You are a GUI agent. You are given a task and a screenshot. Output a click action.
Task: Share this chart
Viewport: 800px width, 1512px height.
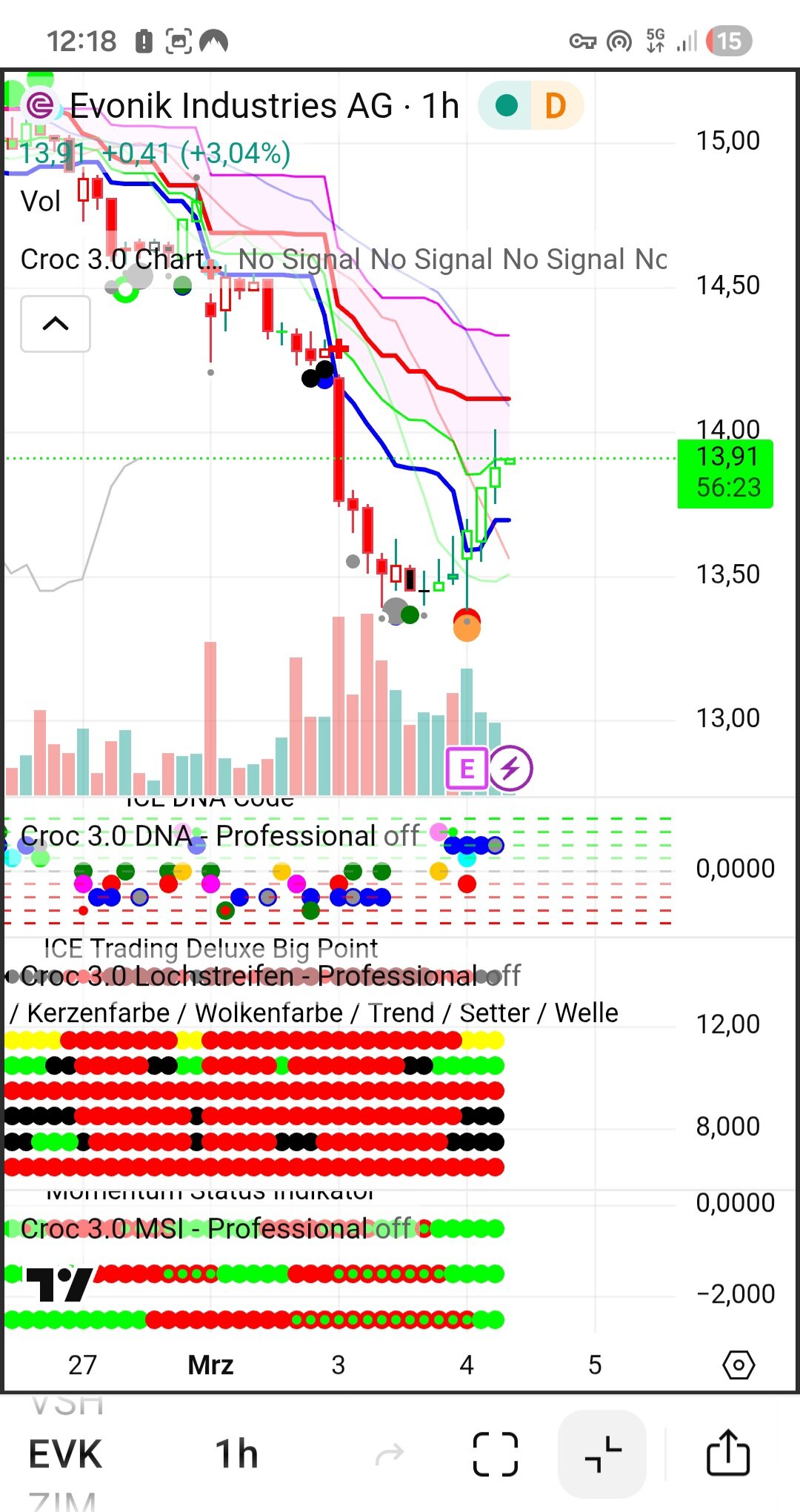[727, 1453]
